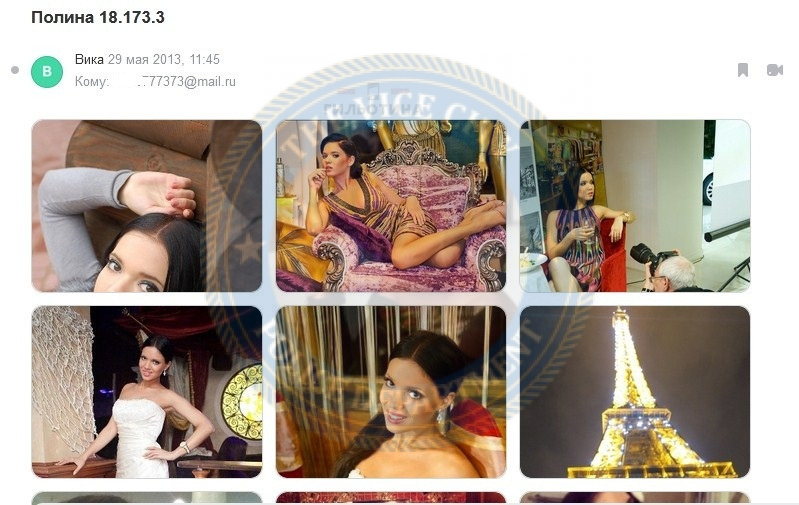Toggle the unread dot beside the sender

pos(15,70)
